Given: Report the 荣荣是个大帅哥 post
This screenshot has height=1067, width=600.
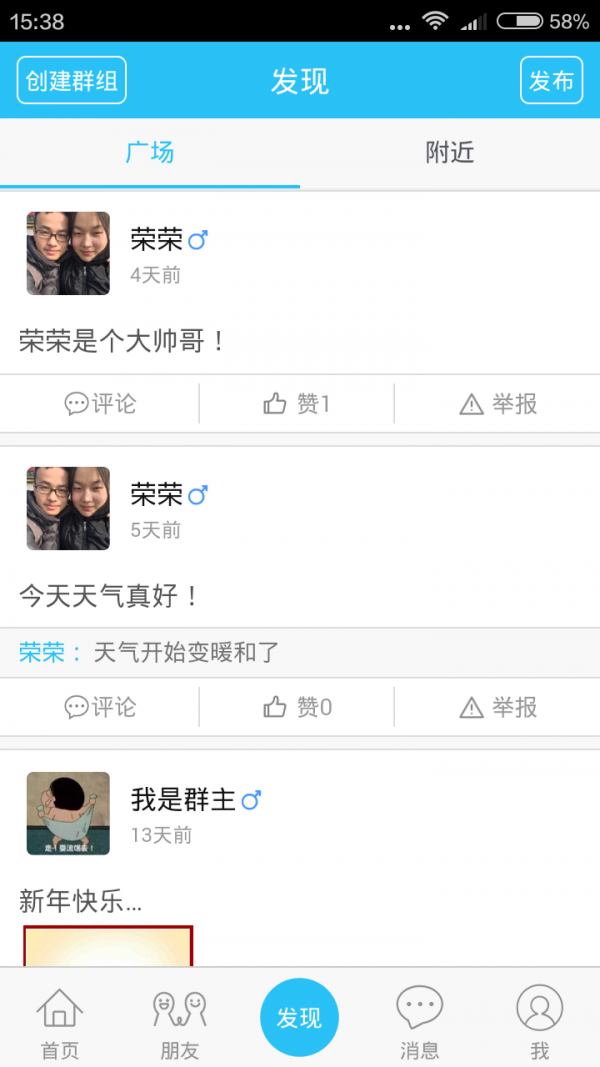Looking at the screenshot, I should click(x=498, y=404).
